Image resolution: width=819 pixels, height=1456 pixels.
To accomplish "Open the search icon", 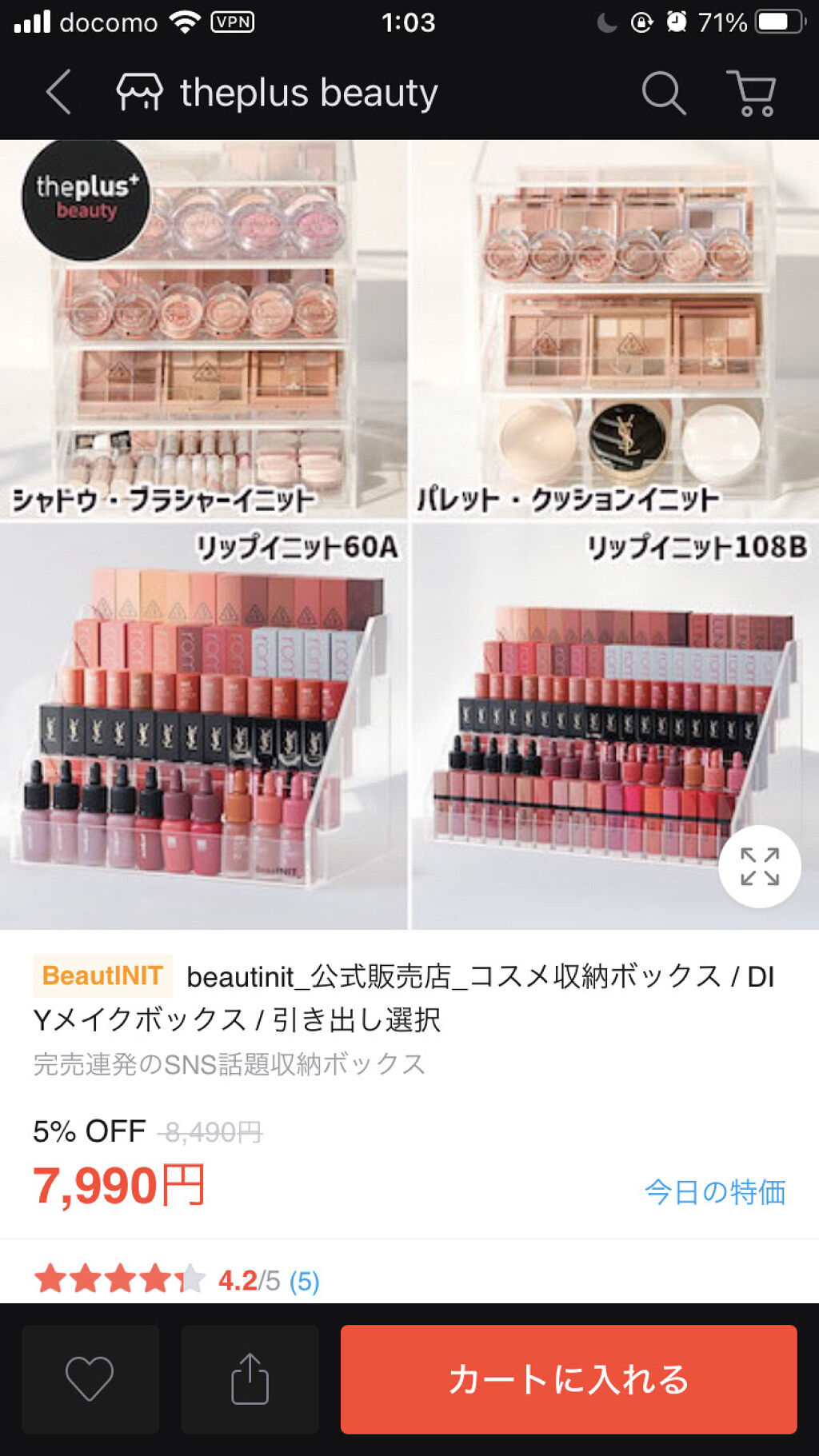I will (x=663, y=93).
